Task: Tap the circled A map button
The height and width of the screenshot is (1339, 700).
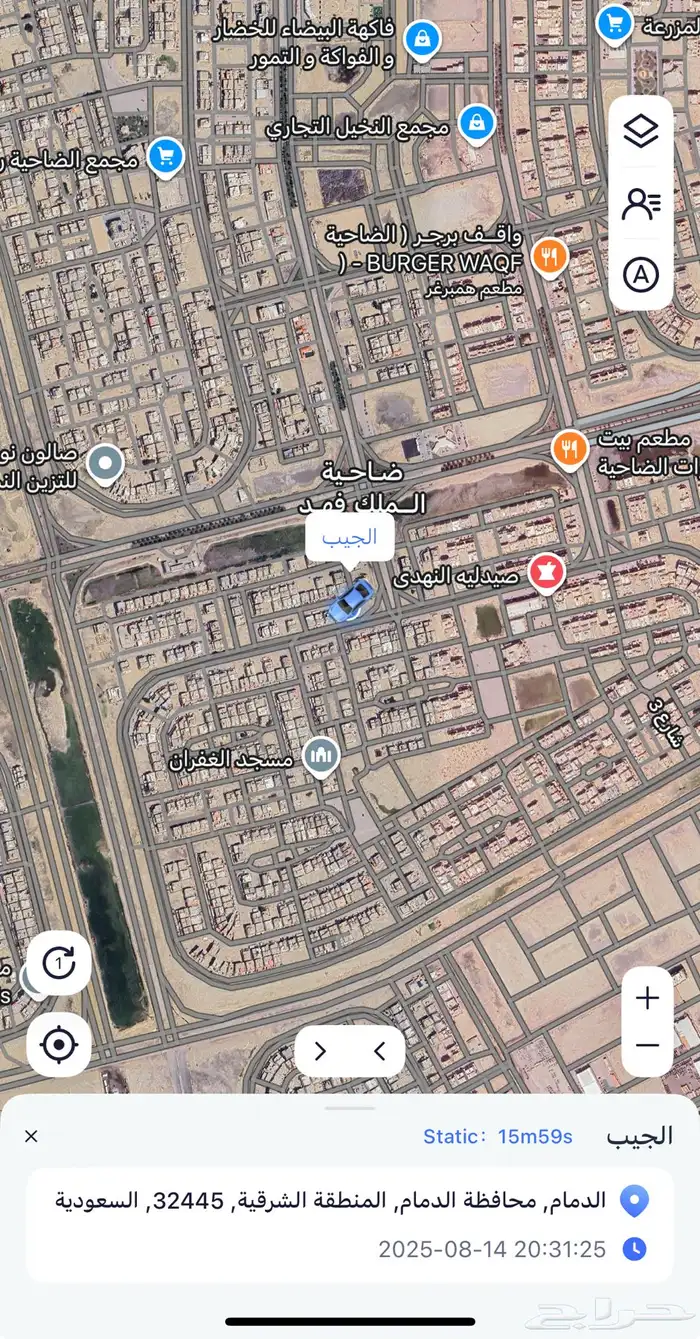Action: (x=640, y=274)
